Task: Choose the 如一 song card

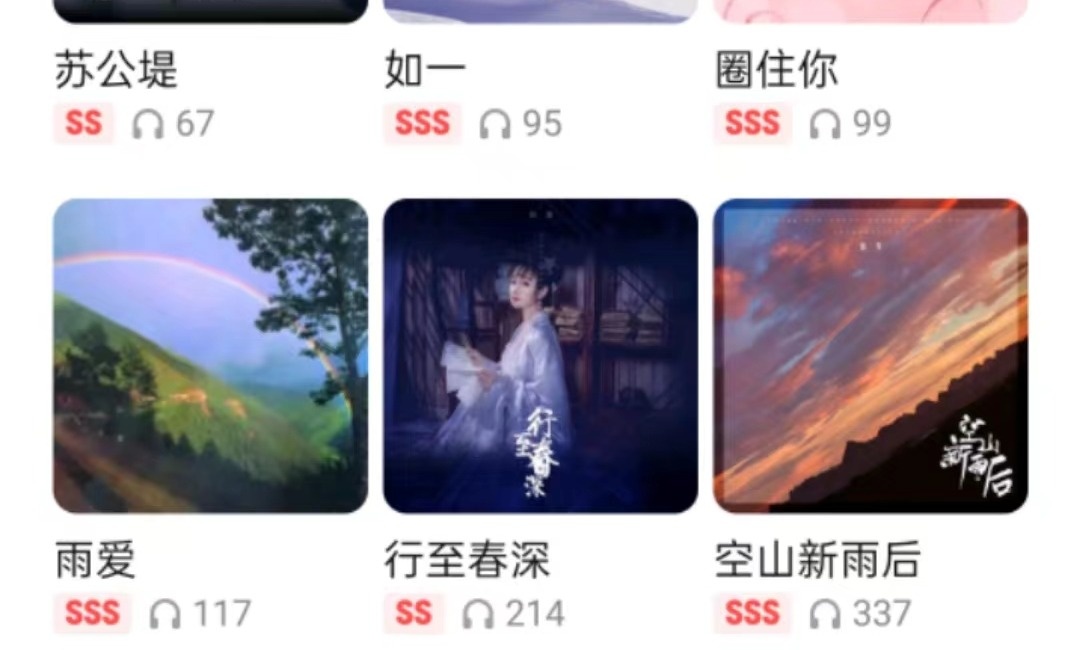Action: pyautogui.click(x=426, y=71)
